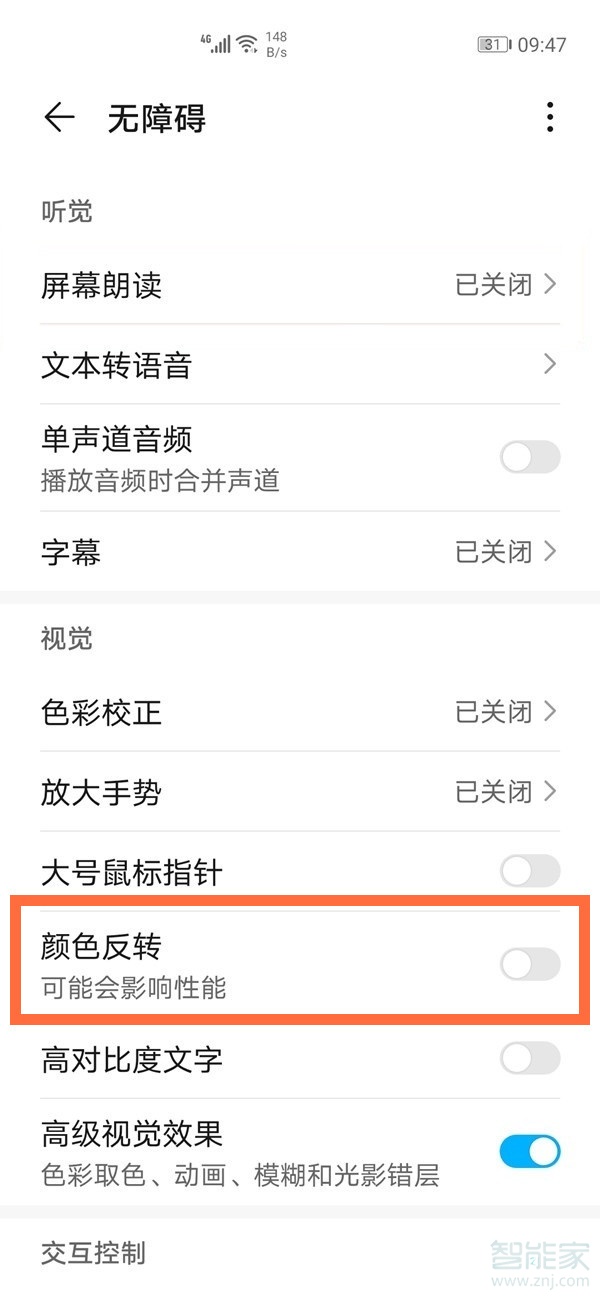600x1300 pixels.
Task: Open 屏幕朗读 settings
Action: tap(300, 285)
